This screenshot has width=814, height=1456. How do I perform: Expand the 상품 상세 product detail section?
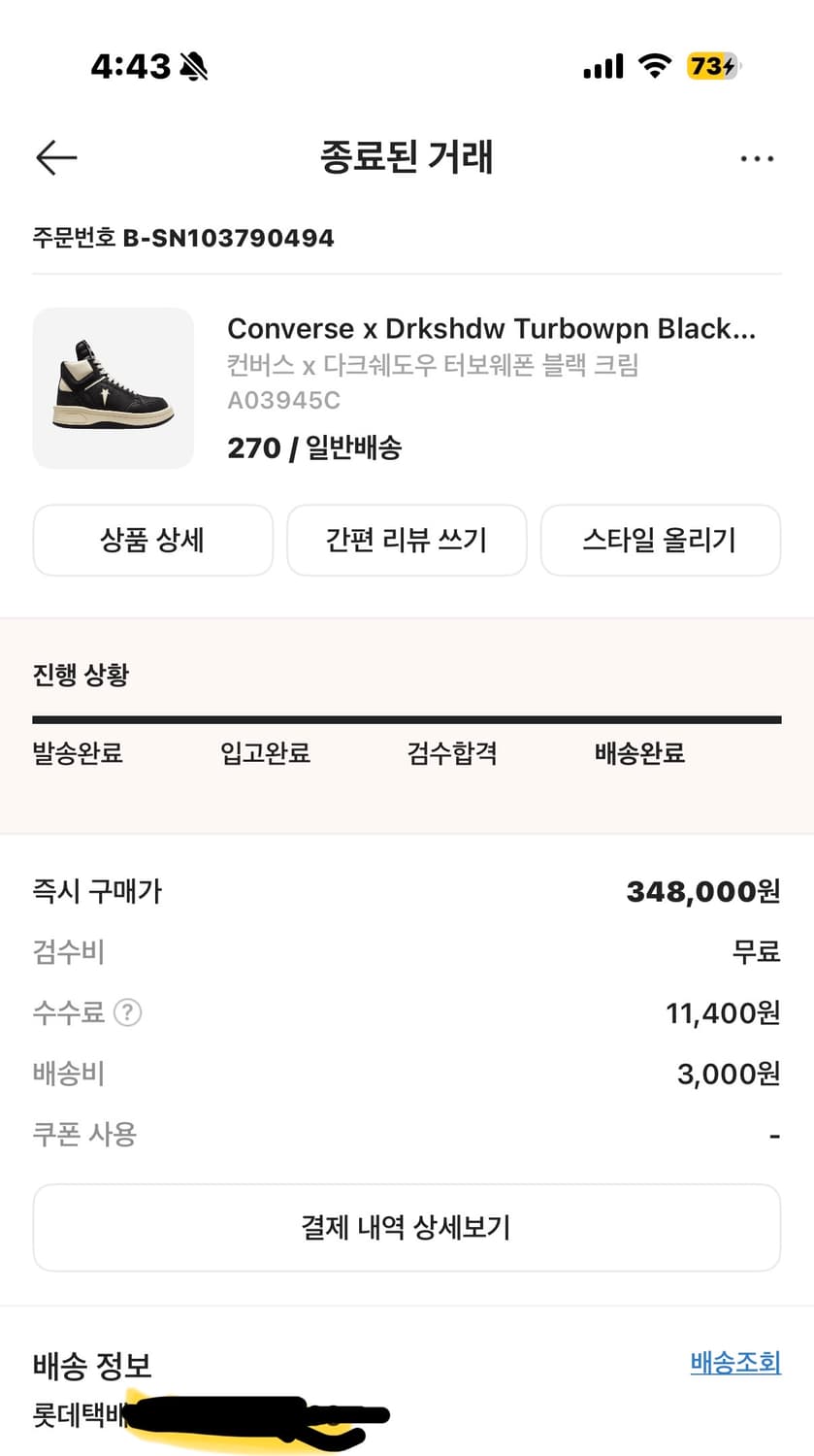point(152,541)
